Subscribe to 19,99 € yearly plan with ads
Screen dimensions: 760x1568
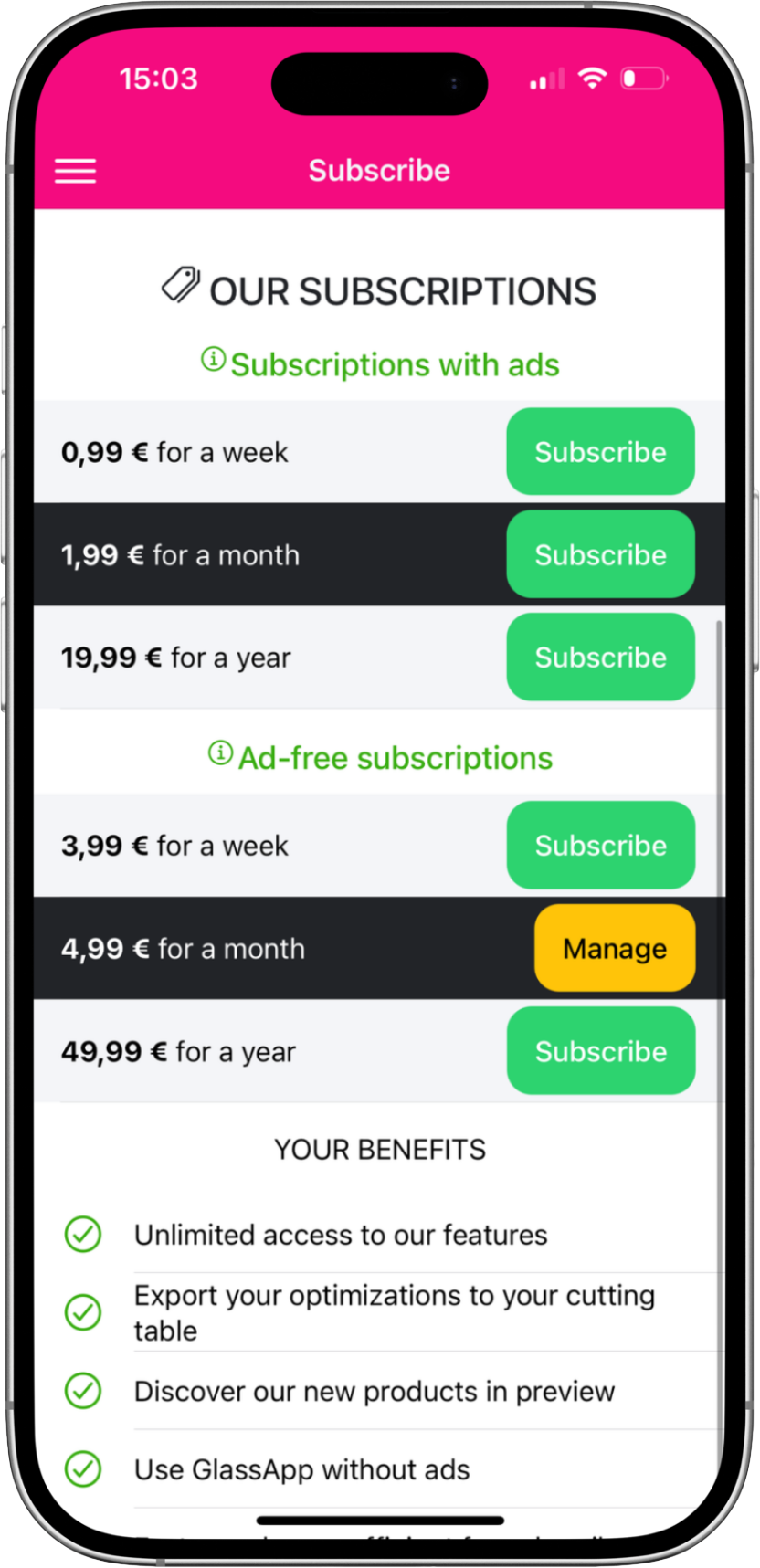tap(600, 658)
